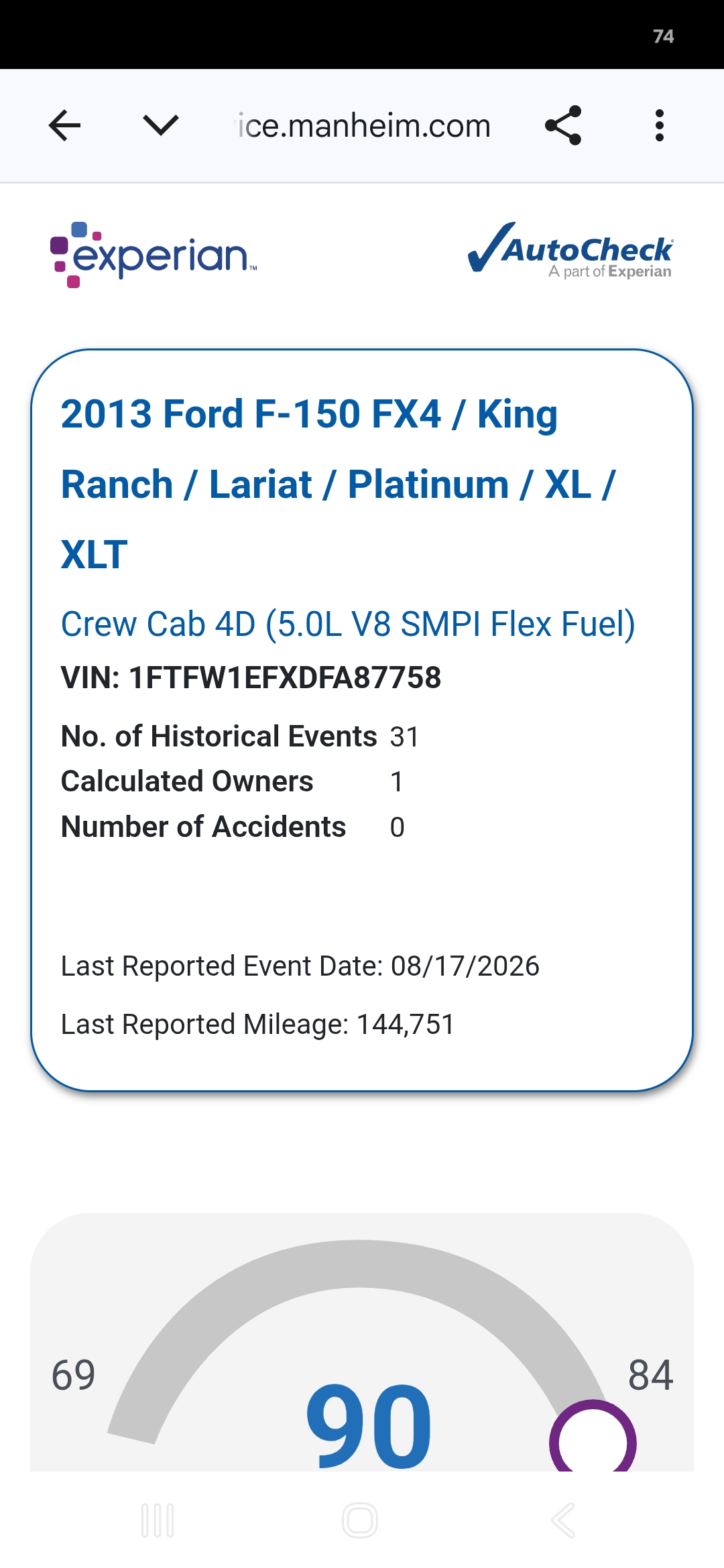Expand the down chevron next to the URL

(x=161, y=125)
